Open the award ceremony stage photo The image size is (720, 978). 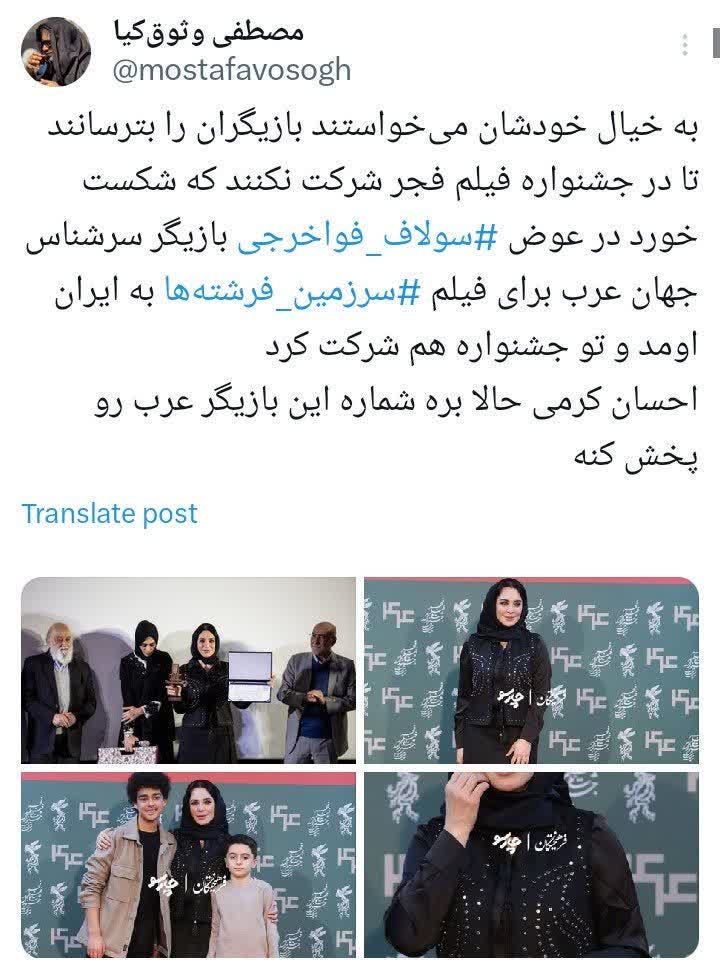[x=188, y=671]
